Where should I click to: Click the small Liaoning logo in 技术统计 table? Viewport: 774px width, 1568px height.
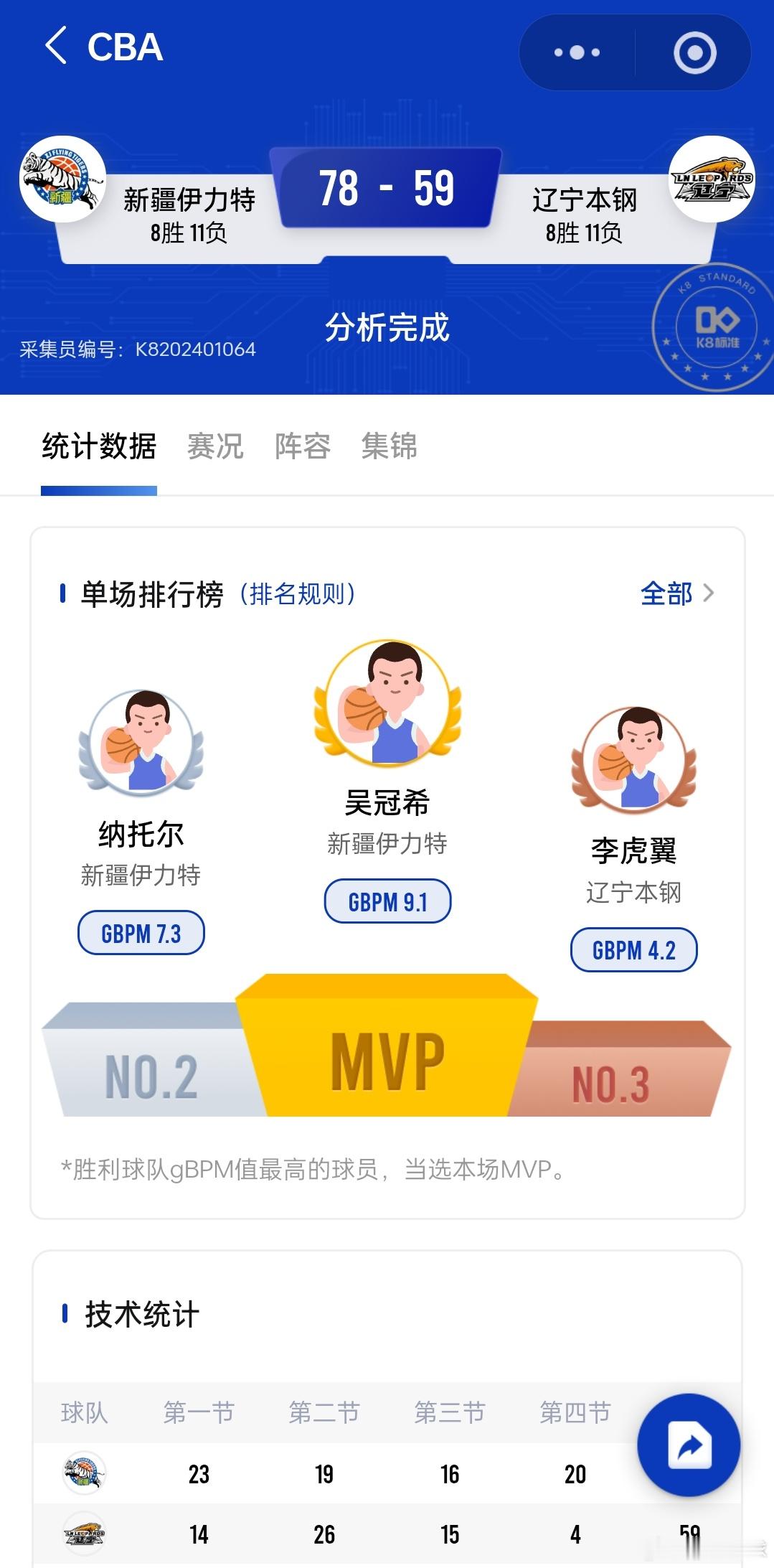coord(82,1534)
